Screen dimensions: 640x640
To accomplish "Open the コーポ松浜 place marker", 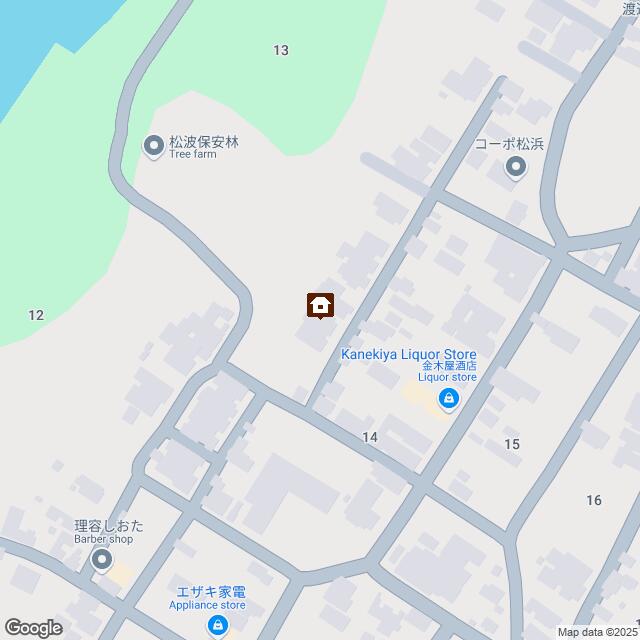I will click(515, 167).
